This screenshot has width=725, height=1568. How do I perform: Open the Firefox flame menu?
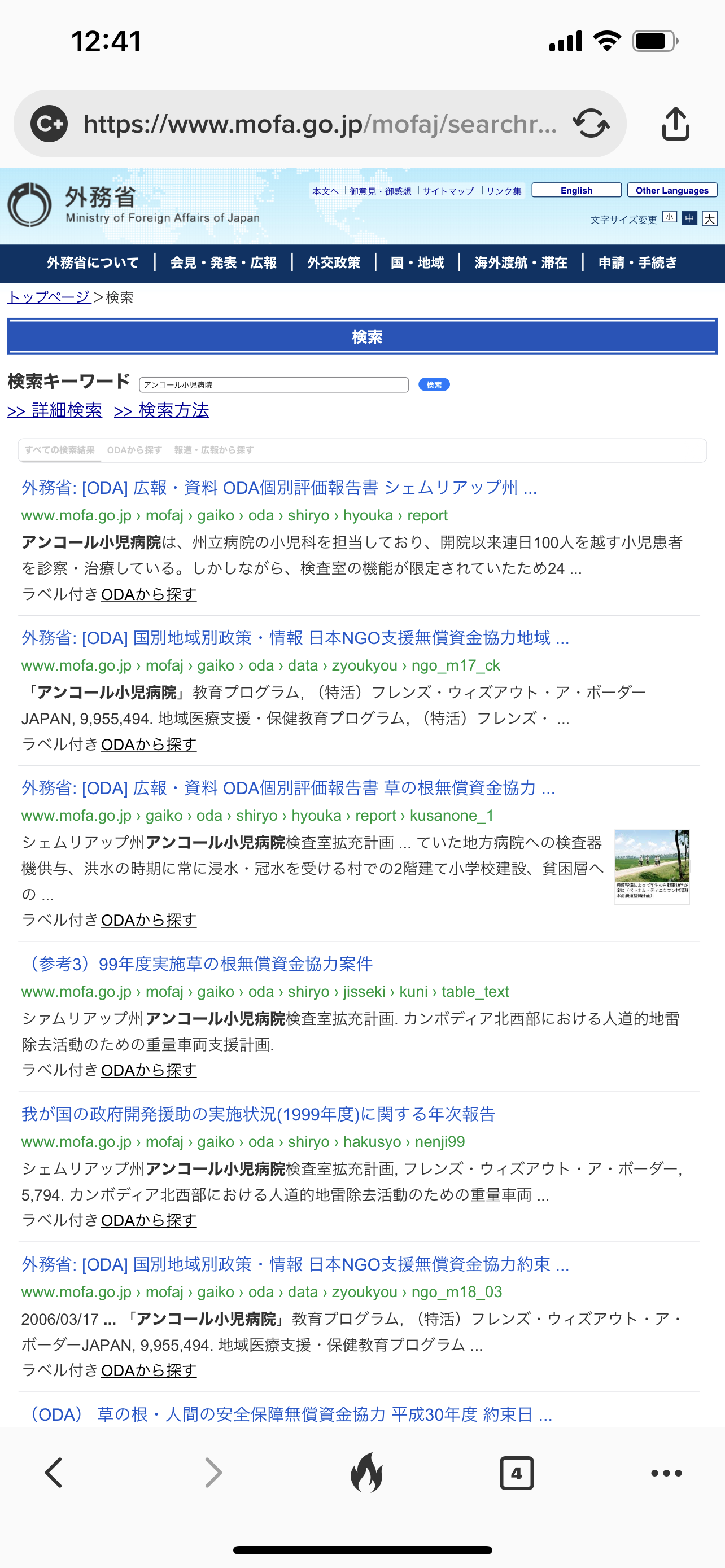[366, 1473]
